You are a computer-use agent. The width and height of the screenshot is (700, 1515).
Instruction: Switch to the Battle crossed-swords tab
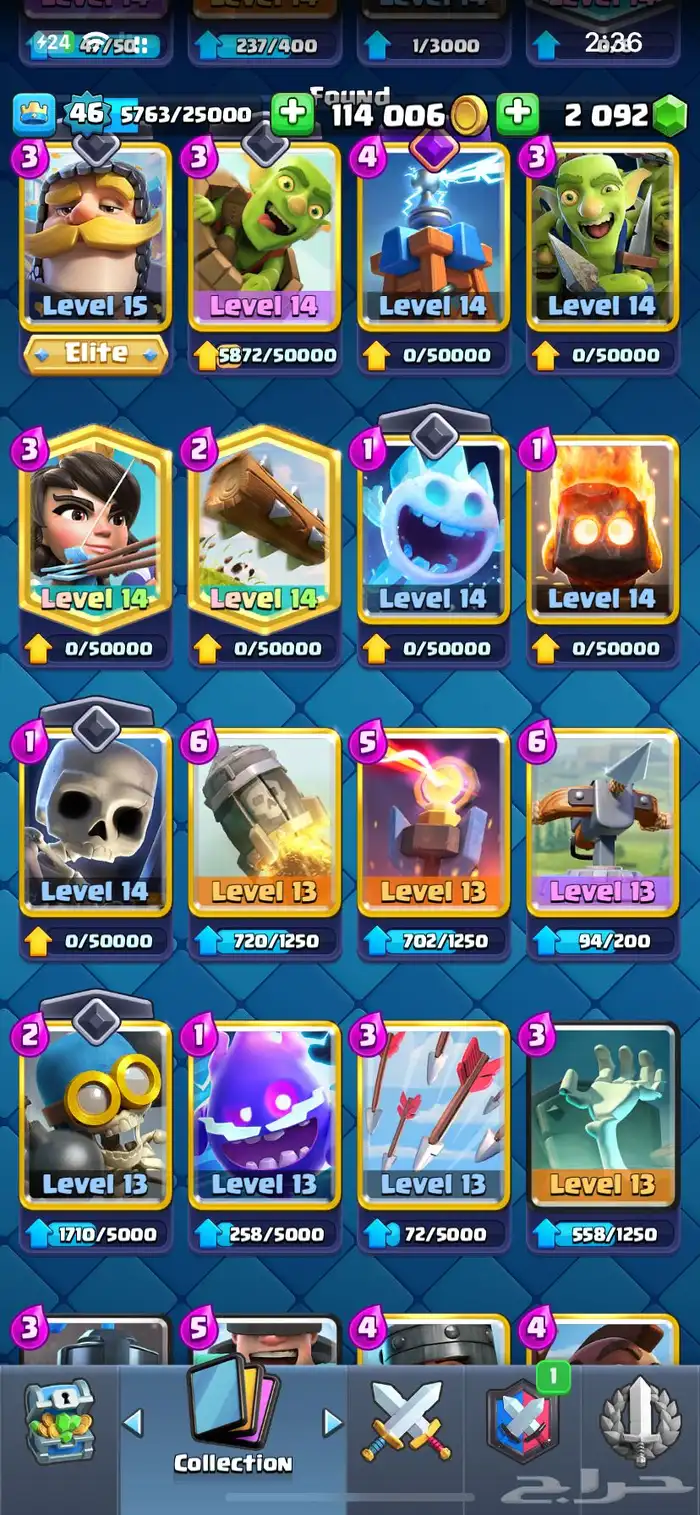(407, 1421)
